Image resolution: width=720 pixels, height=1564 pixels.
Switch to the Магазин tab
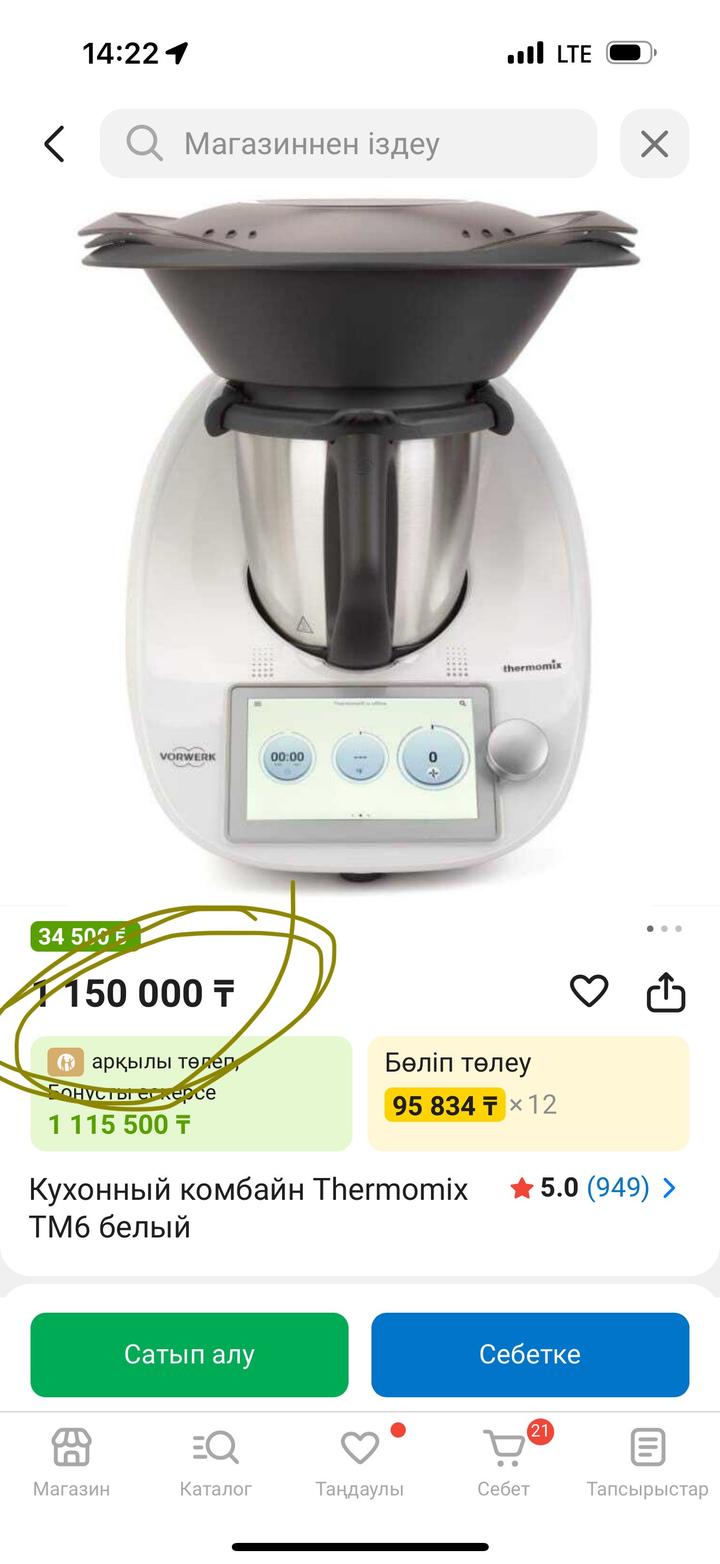(x=71, y=1462)
